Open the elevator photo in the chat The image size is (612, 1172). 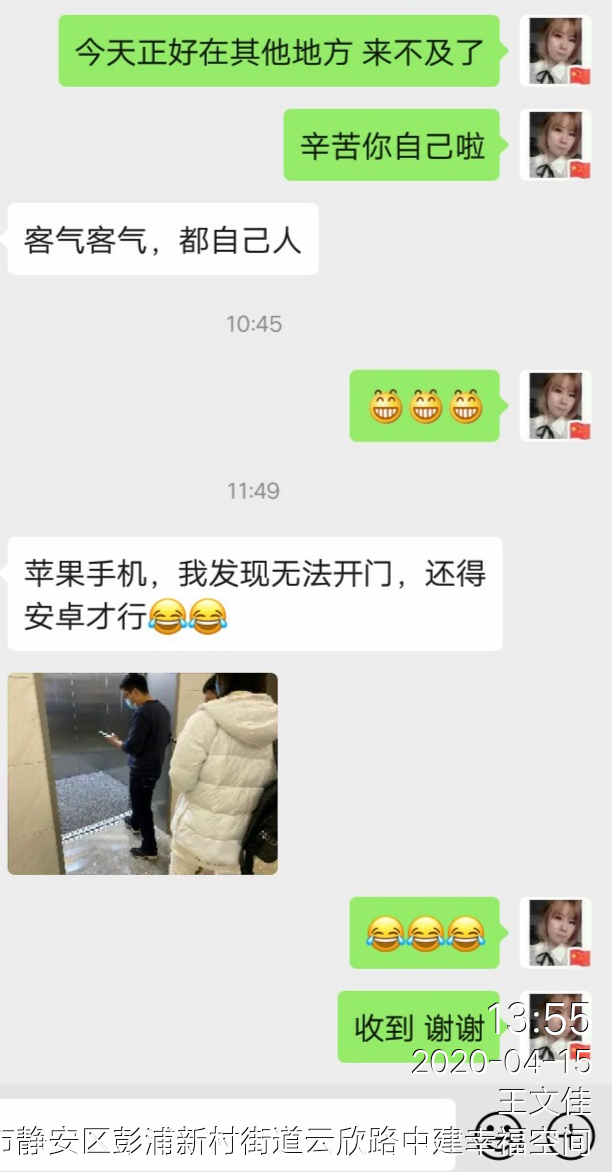[142, 773]
